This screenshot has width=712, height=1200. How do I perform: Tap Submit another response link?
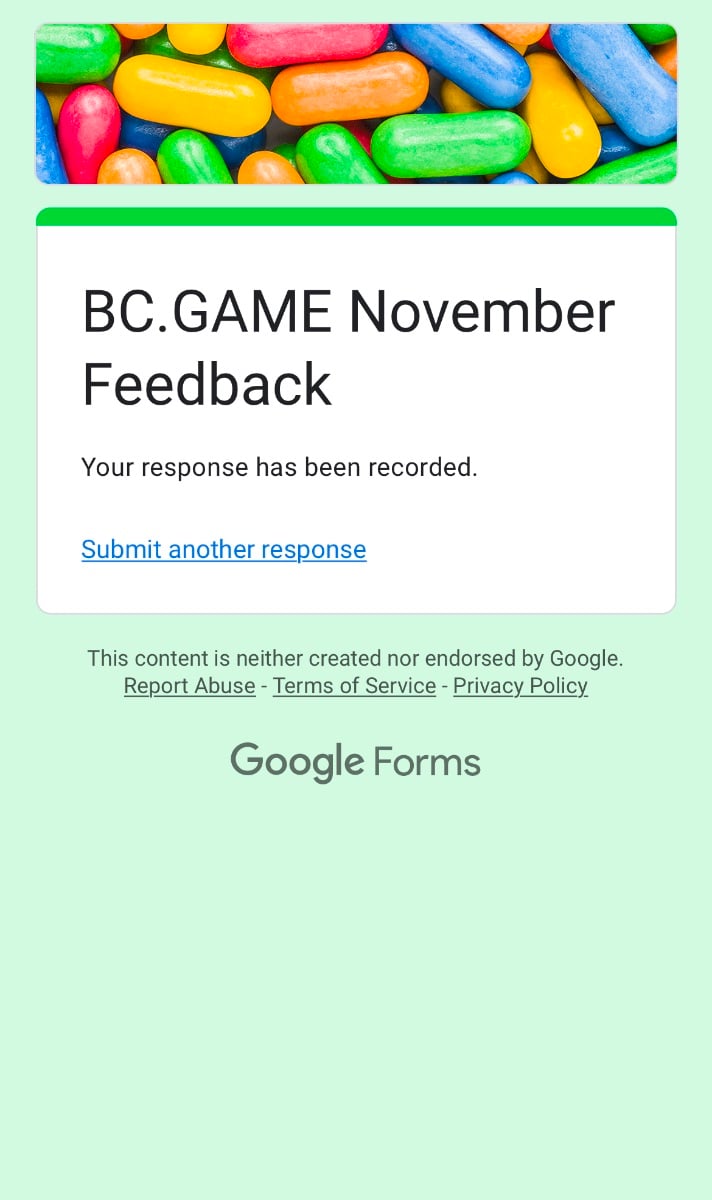point(223,550)
